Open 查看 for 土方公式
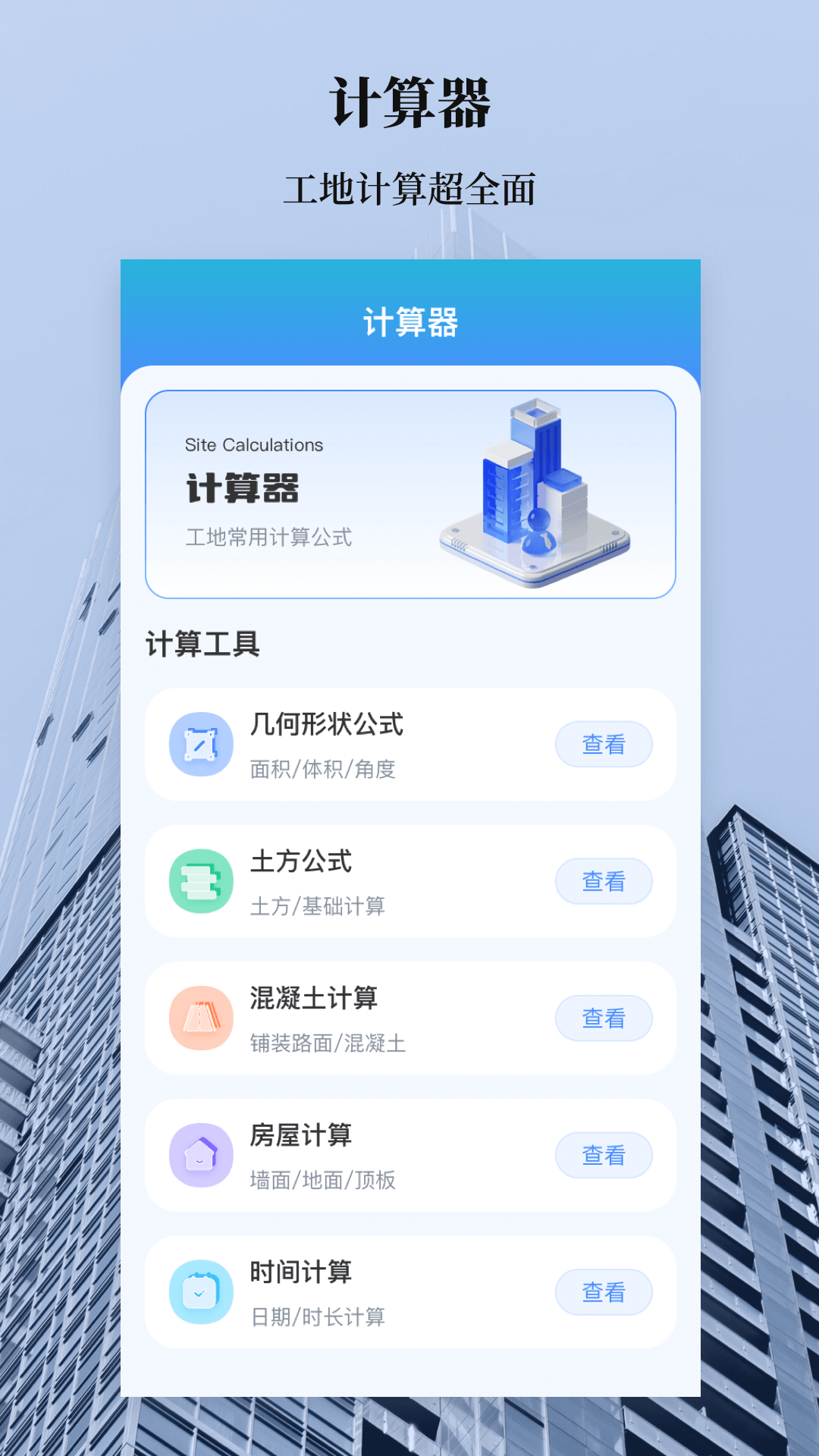The width and height of the screenshot is (819, 1456). point(604,881)
